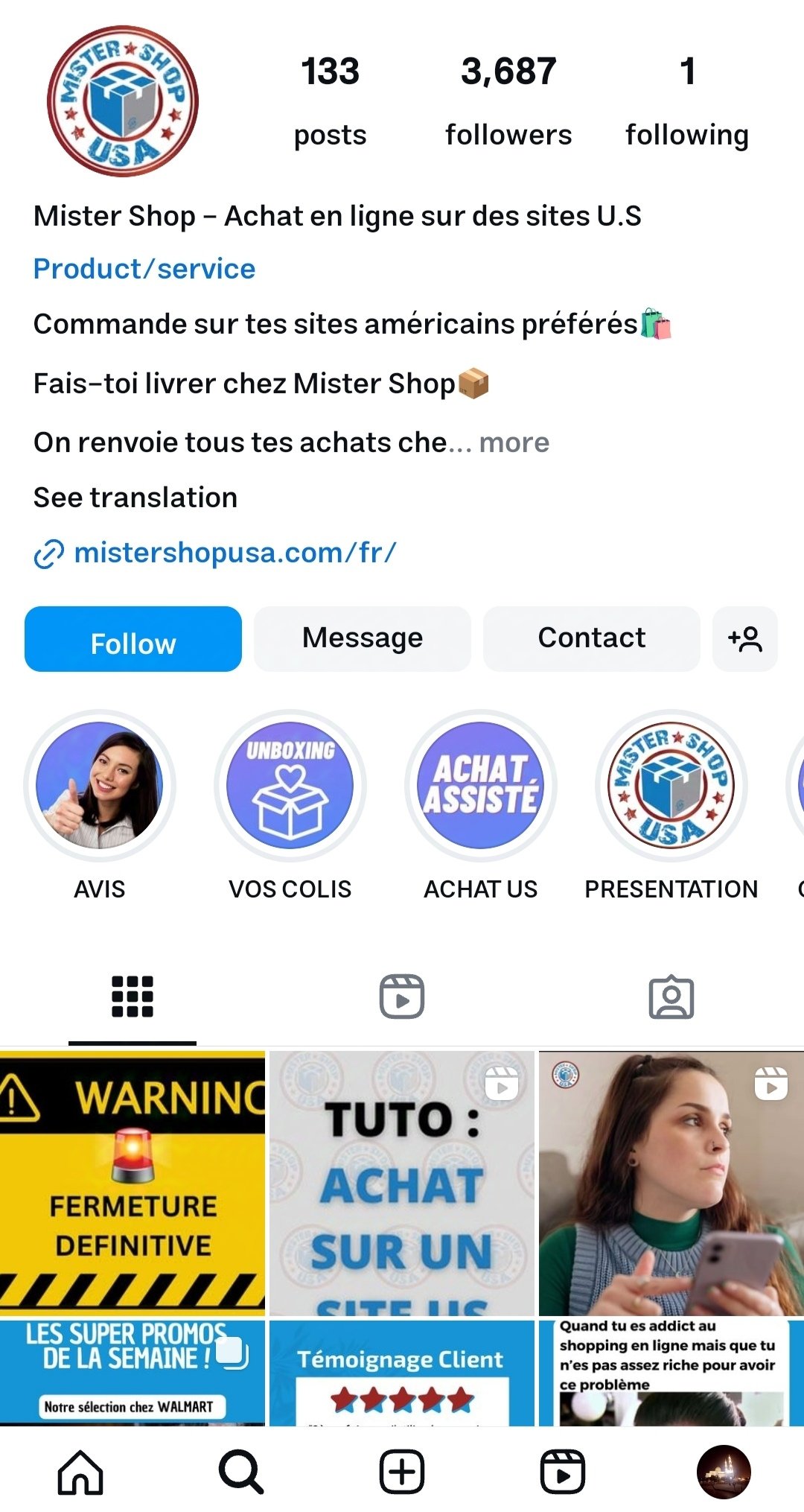Follow the Mister Shop account
This screenshot has height=1512, width=804.
[x=133, y=639]
